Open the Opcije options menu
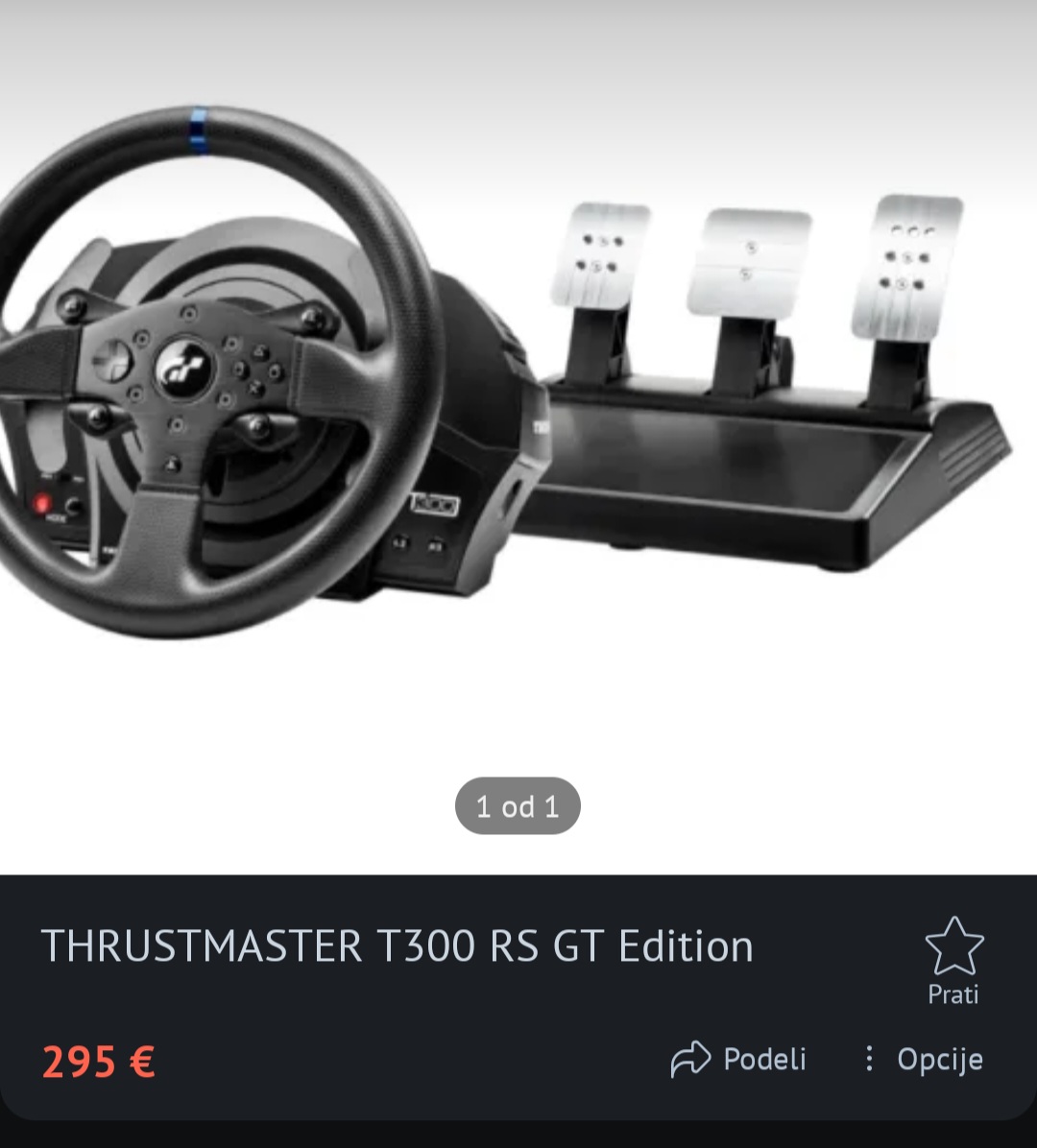 (923, 1059)
